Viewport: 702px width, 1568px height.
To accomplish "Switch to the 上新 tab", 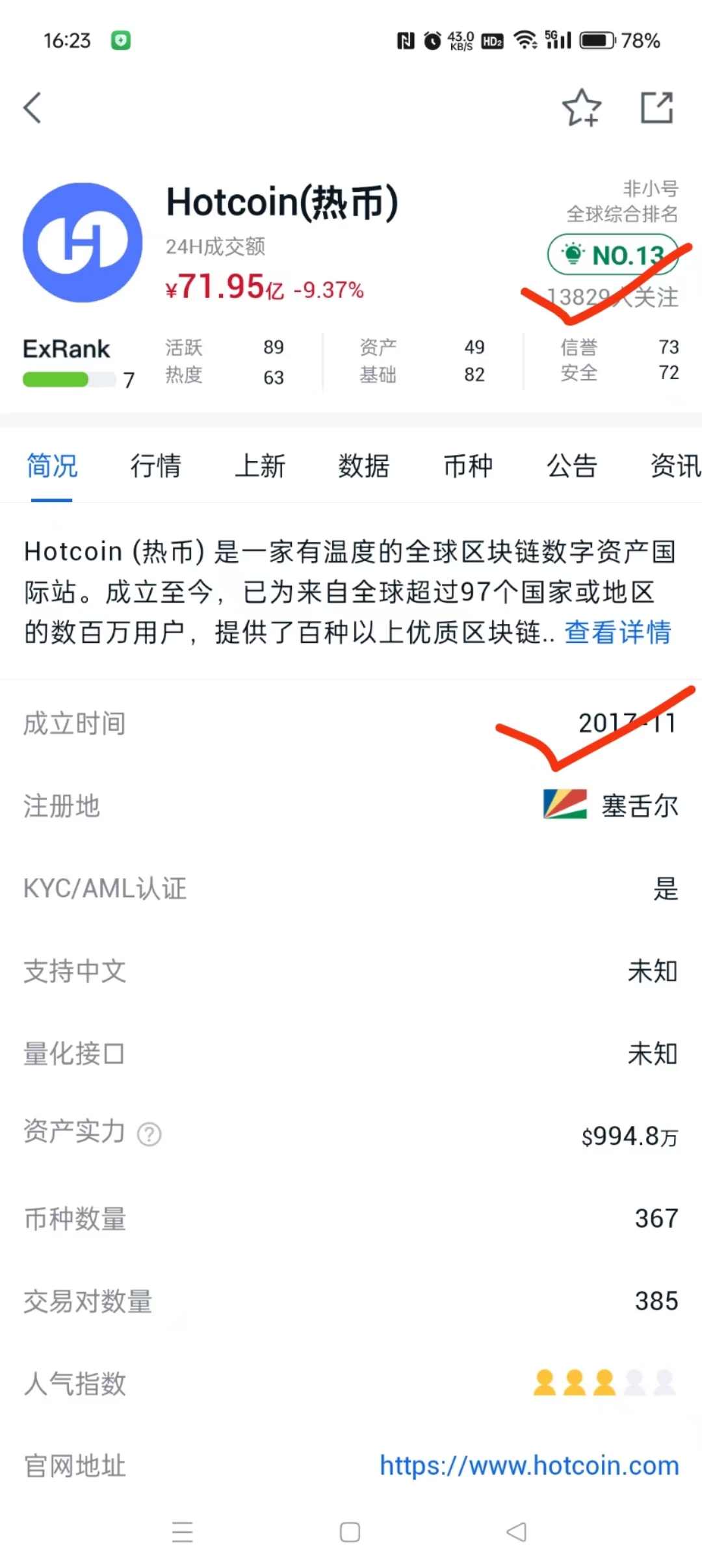I will pos(259,466).
